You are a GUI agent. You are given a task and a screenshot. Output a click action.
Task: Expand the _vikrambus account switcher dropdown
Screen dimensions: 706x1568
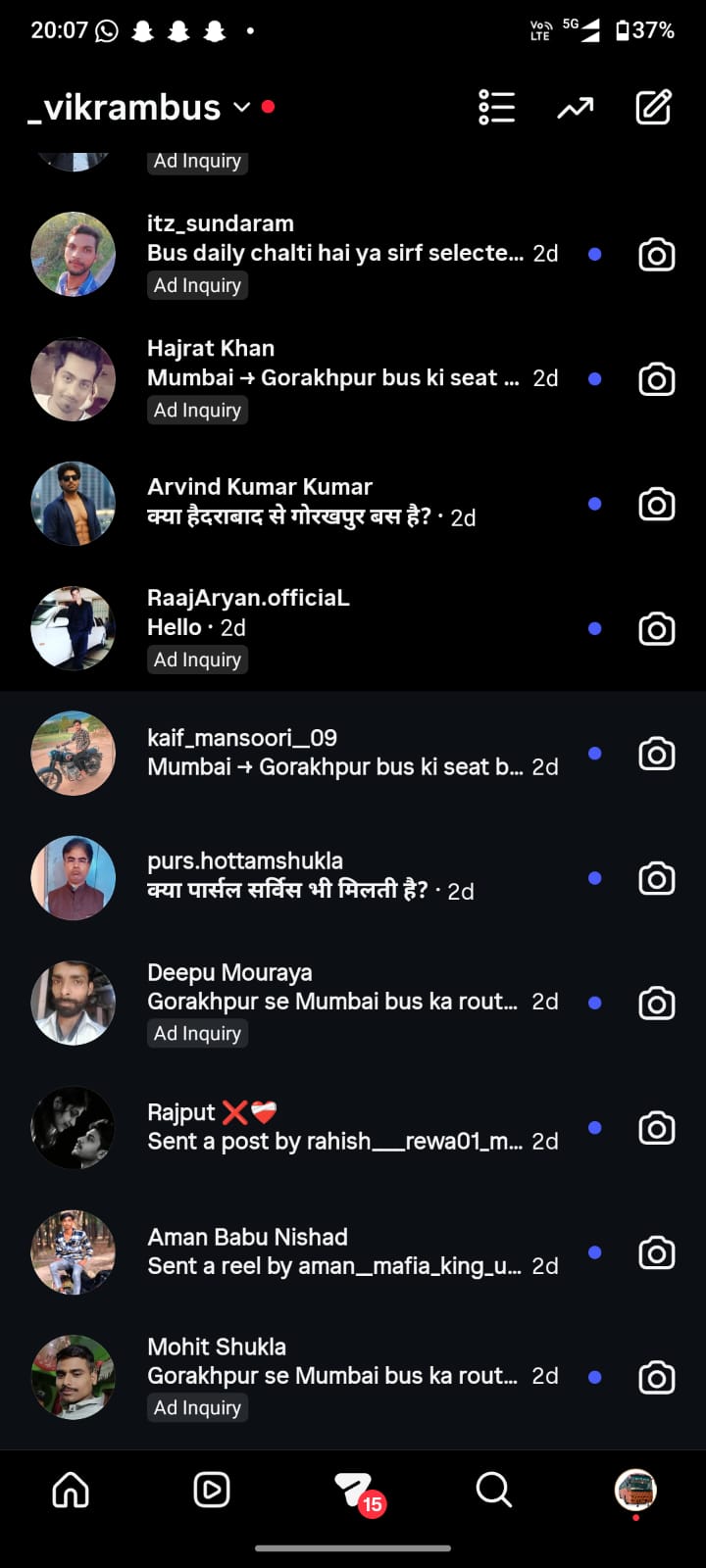pos(240,109)
